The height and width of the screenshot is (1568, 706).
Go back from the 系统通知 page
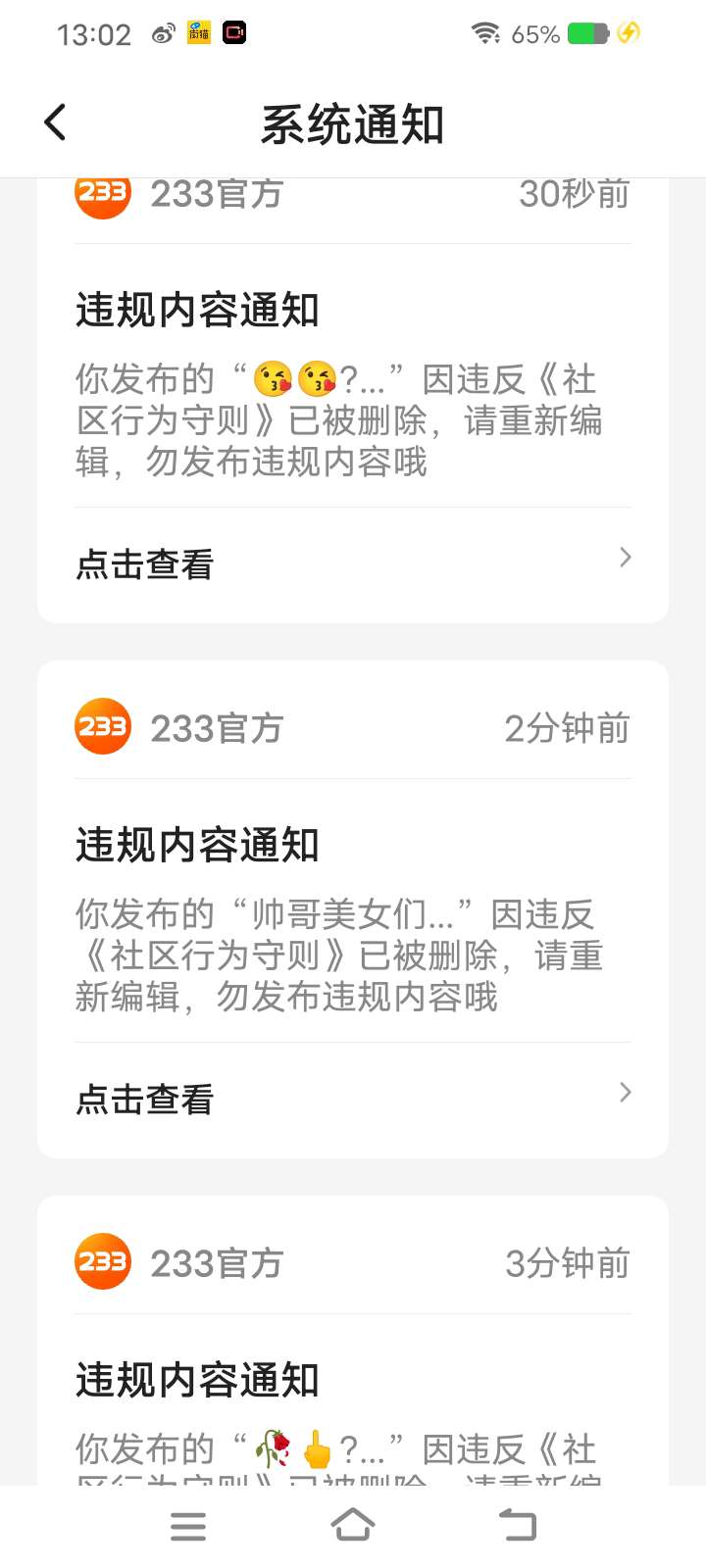(x=56, y=123)
